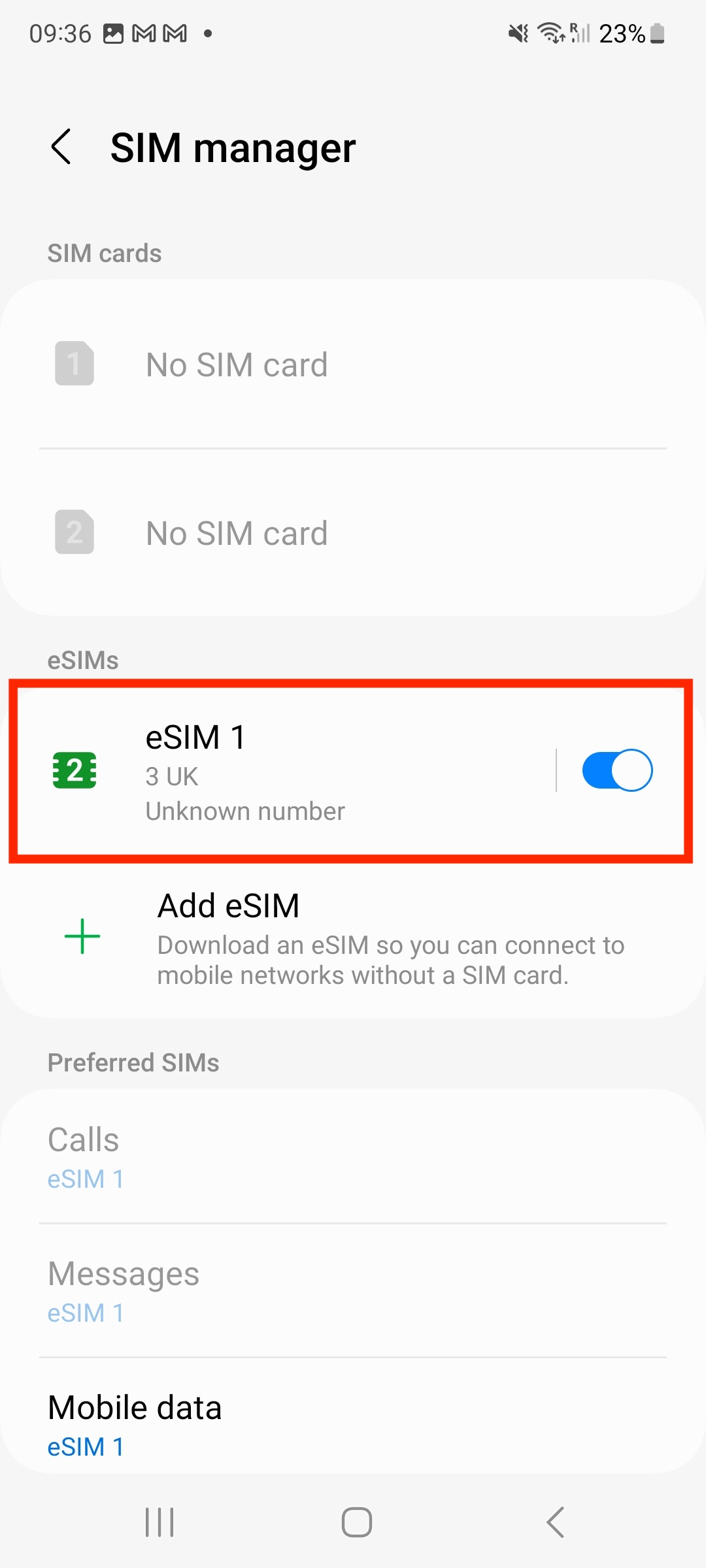This screenshot has height=1568, width=706.
Task: Go to the home screen
Action: coord(357,1522)
